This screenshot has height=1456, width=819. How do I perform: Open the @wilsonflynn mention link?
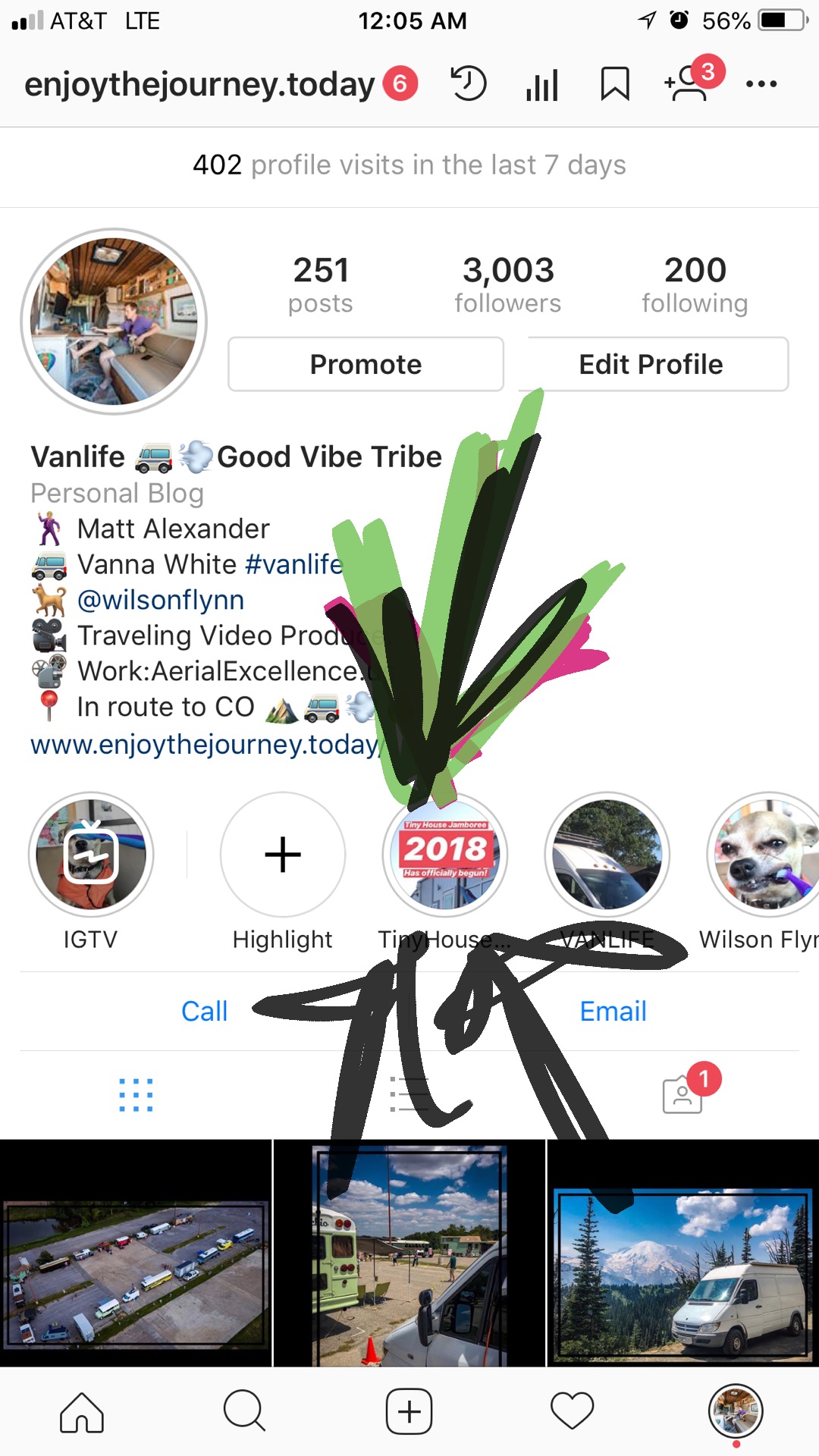coord(161,600)
